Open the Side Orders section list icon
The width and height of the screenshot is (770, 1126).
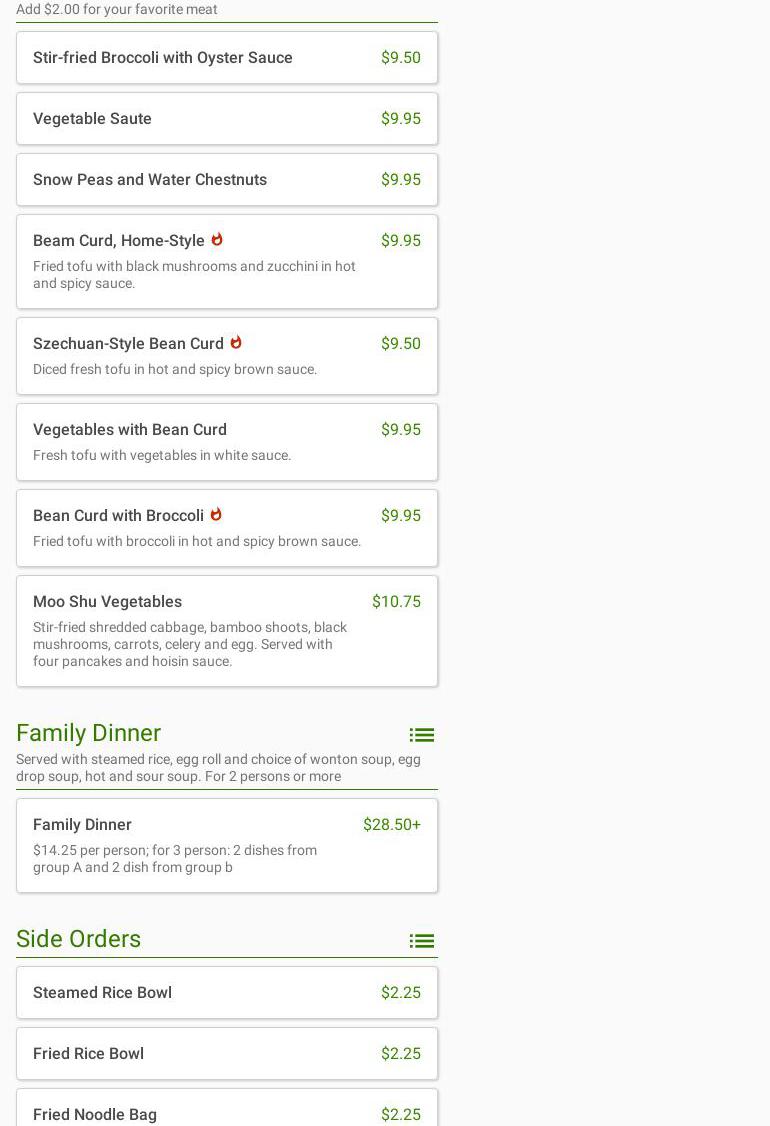pos(421,941)
